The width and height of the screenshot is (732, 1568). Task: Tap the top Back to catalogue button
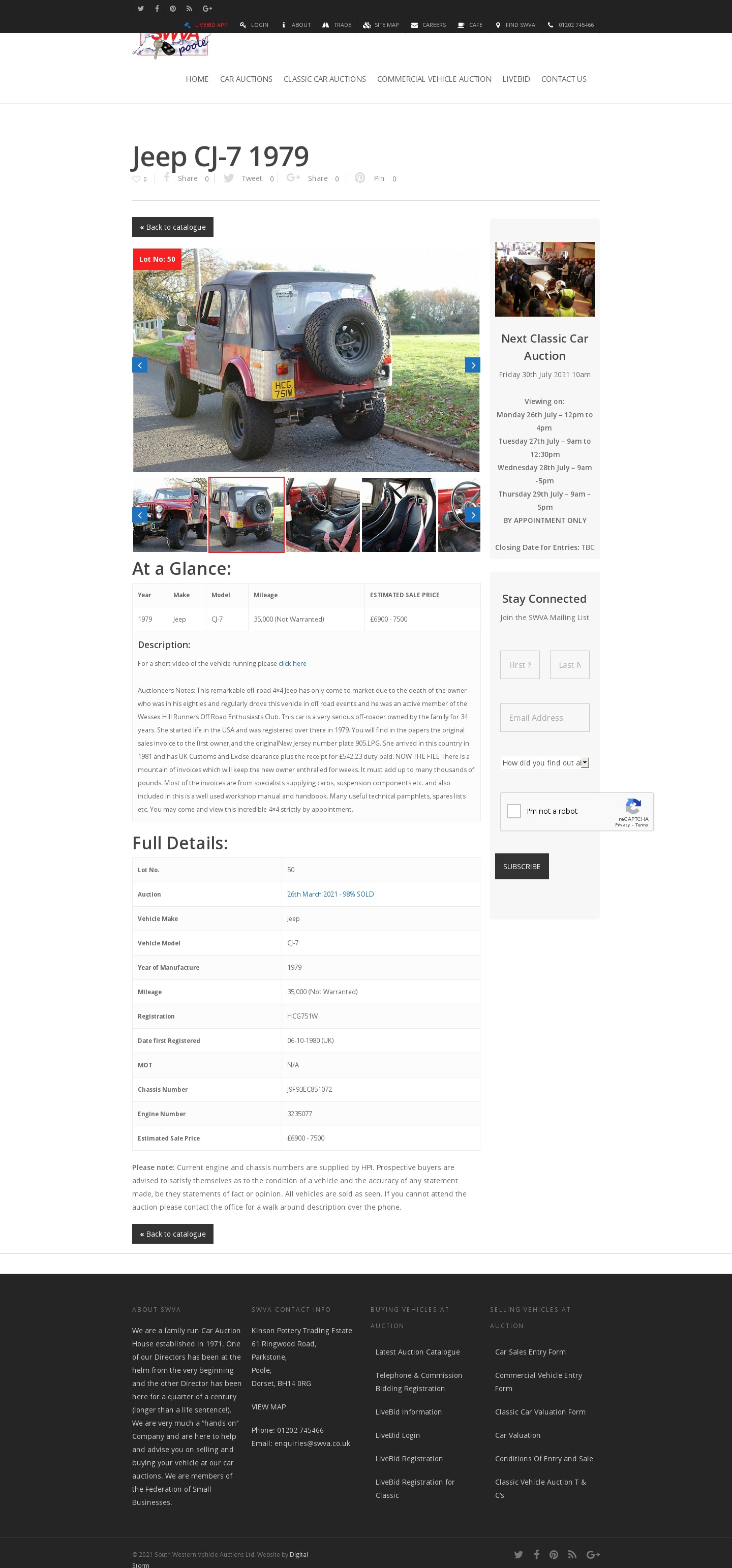click(x=172, y=227)
